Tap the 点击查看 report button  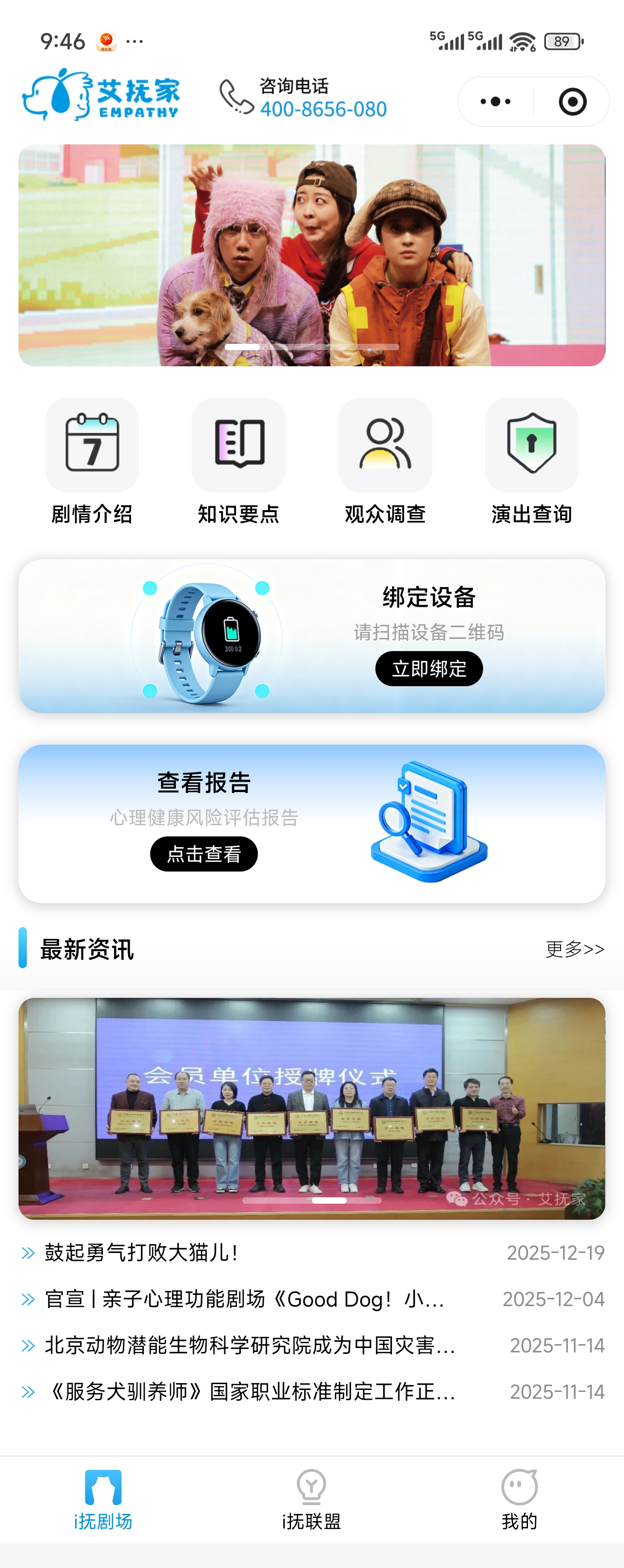[x=203, y=853]
